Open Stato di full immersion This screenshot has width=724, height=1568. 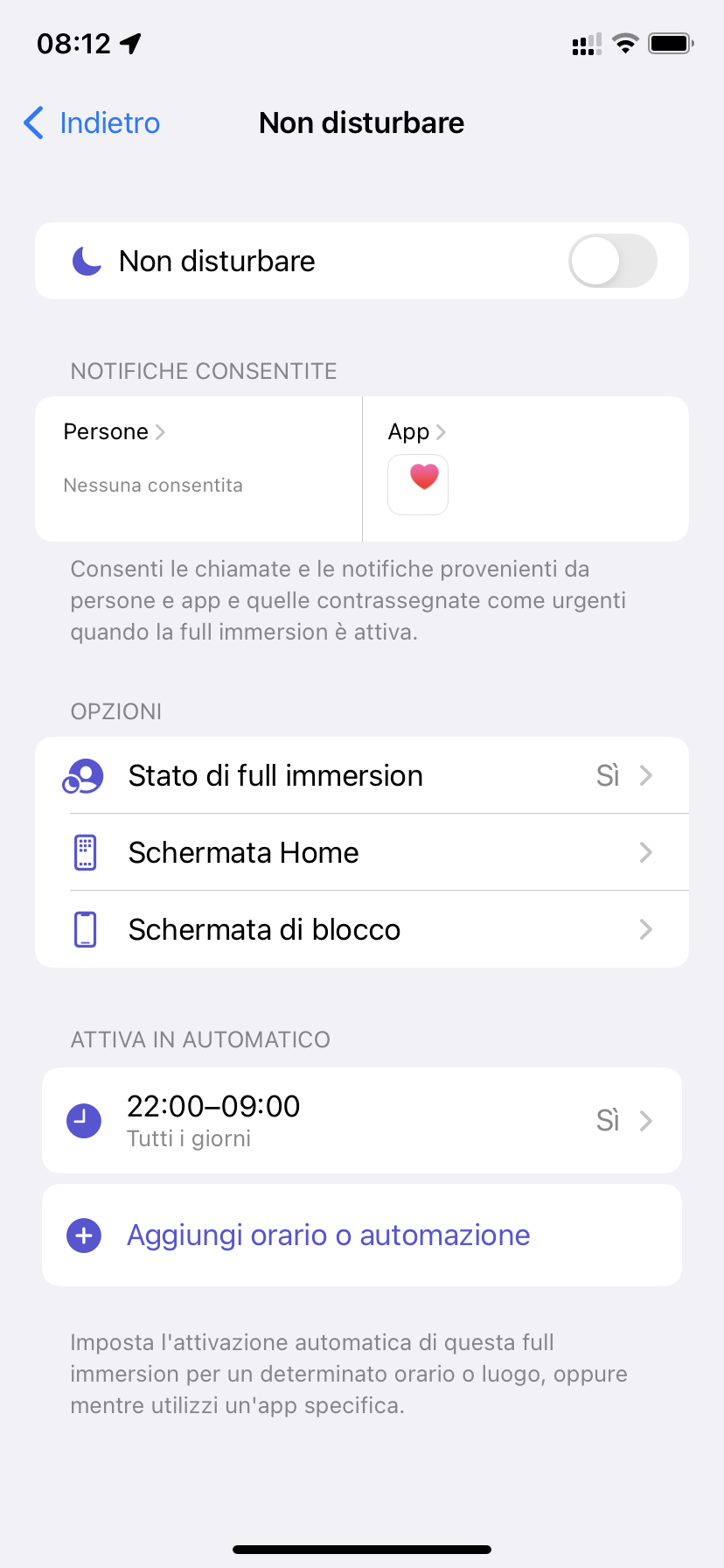click(x=362, y=776)
